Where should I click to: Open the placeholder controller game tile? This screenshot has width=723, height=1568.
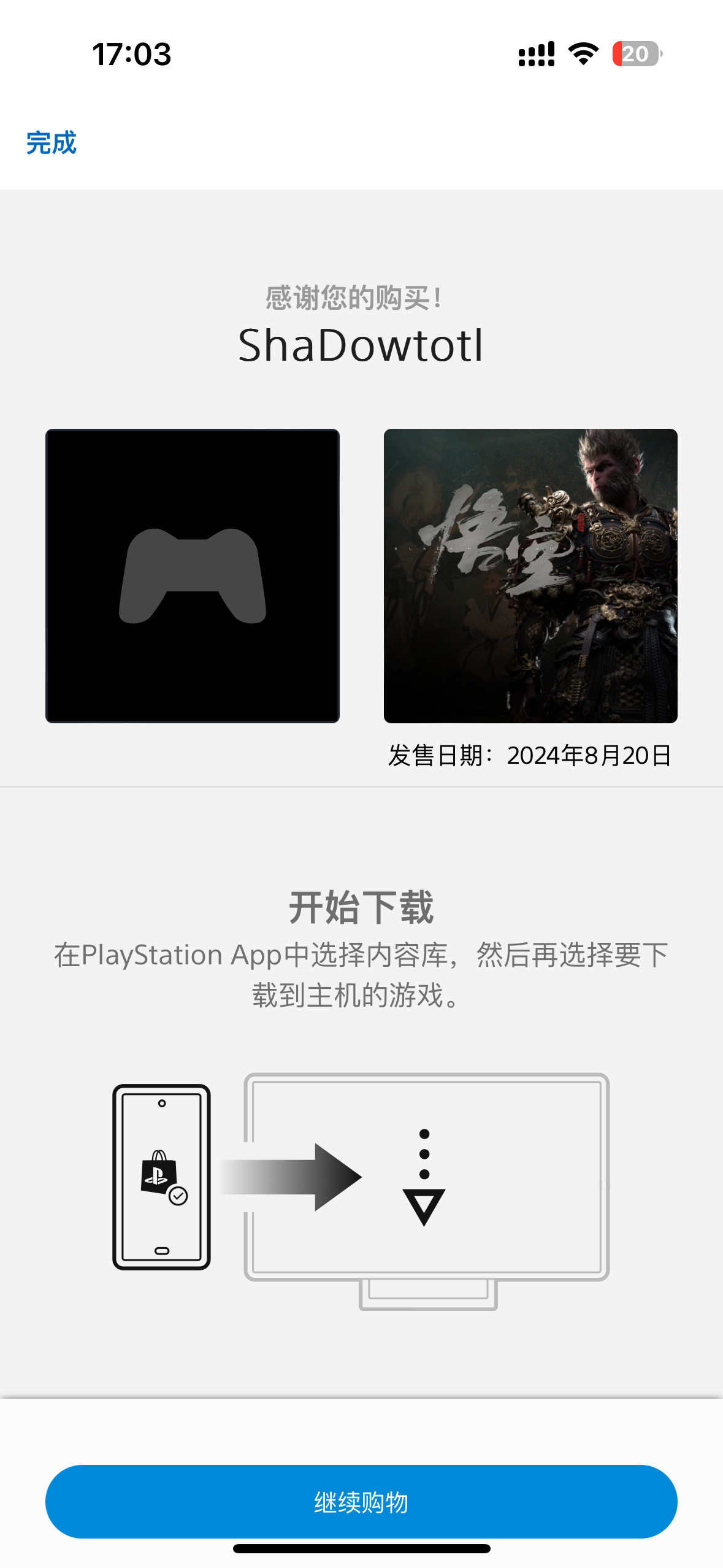[x=193, y=575]
